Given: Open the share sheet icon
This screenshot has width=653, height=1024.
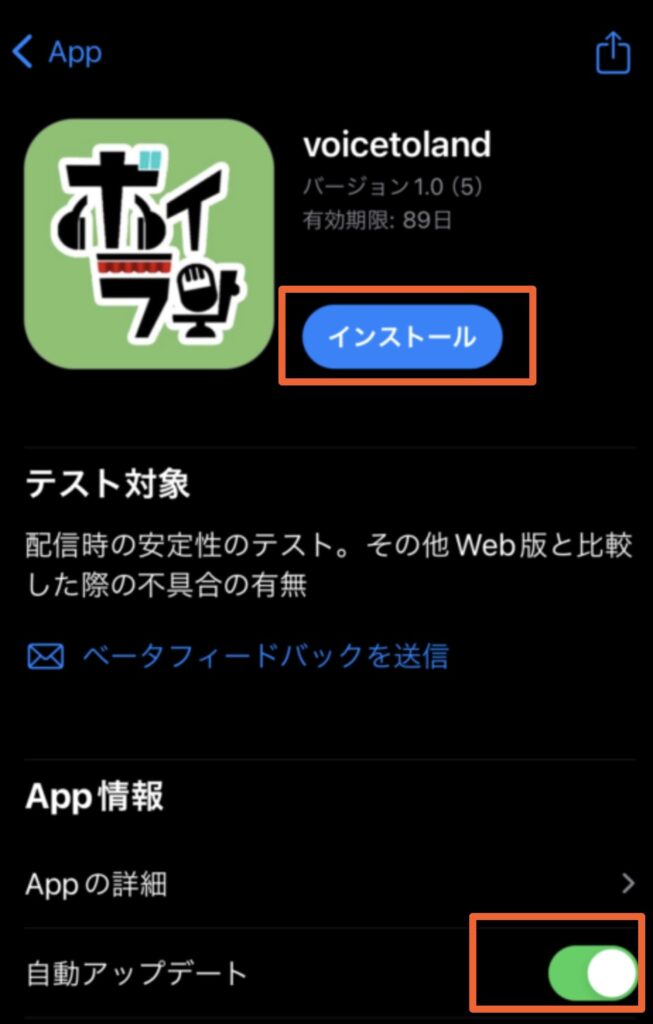Looking at the screenshot, I should coord(613,53).
